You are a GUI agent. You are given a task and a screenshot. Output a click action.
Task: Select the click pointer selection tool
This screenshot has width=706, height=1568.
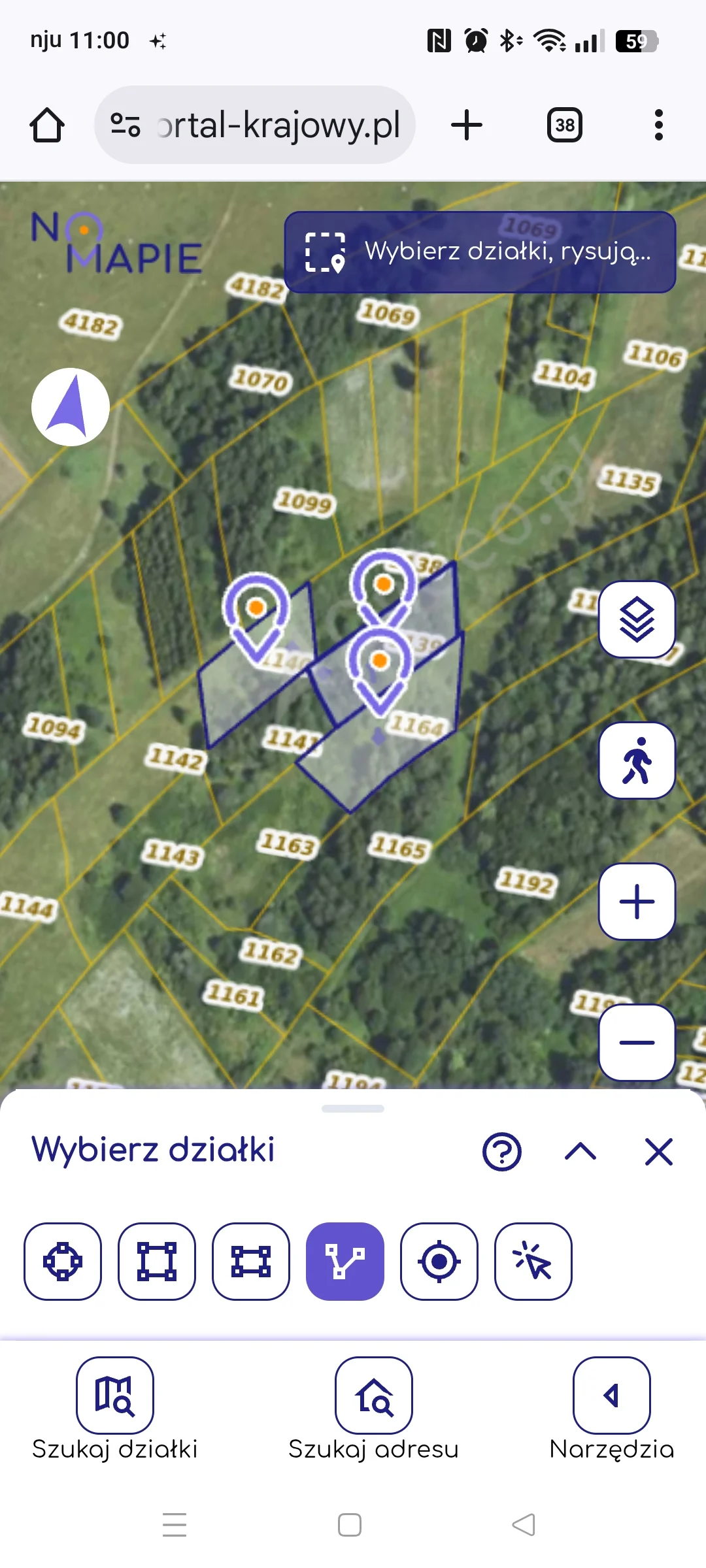tap(533, 1261)
